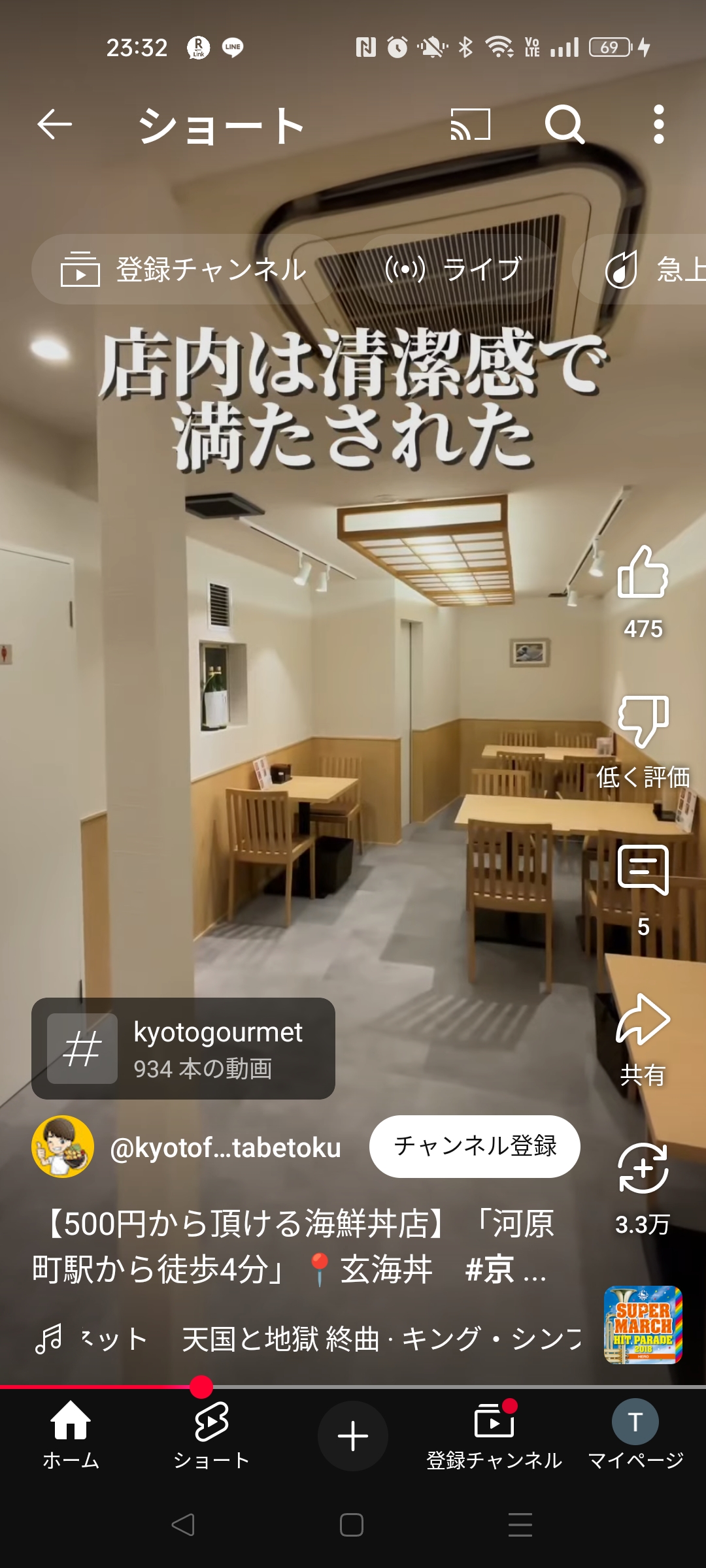Screen dimensions: 706x1568
Task: Open the search magnifier
Action: point(564,125)
